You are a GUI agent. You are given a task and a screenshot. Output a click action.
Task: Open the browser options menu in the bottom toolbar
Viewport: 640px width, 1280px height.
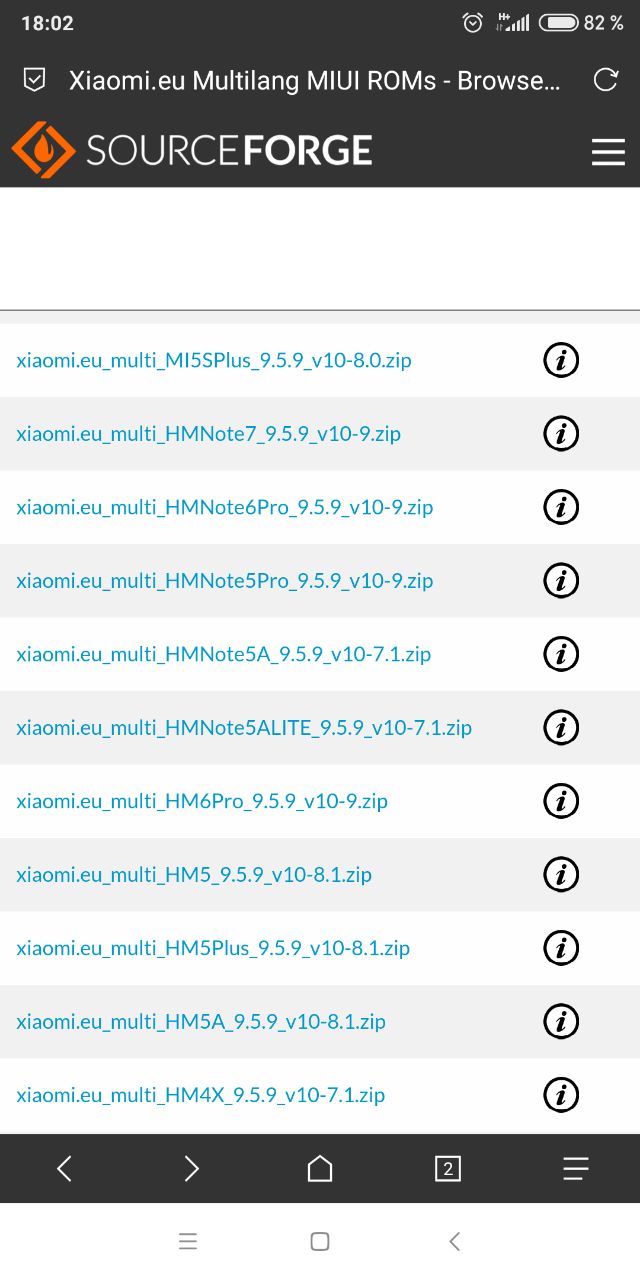tap(576, 1168)
